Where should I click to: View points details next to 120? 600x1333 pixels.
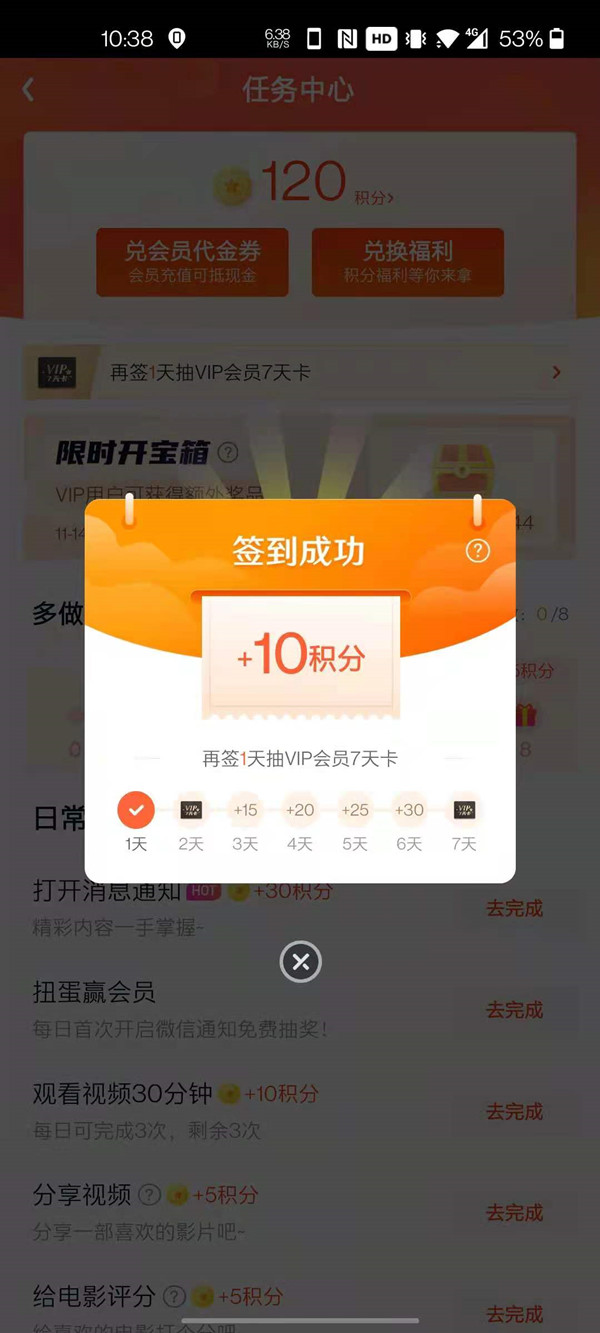click(x=374, y=198)
